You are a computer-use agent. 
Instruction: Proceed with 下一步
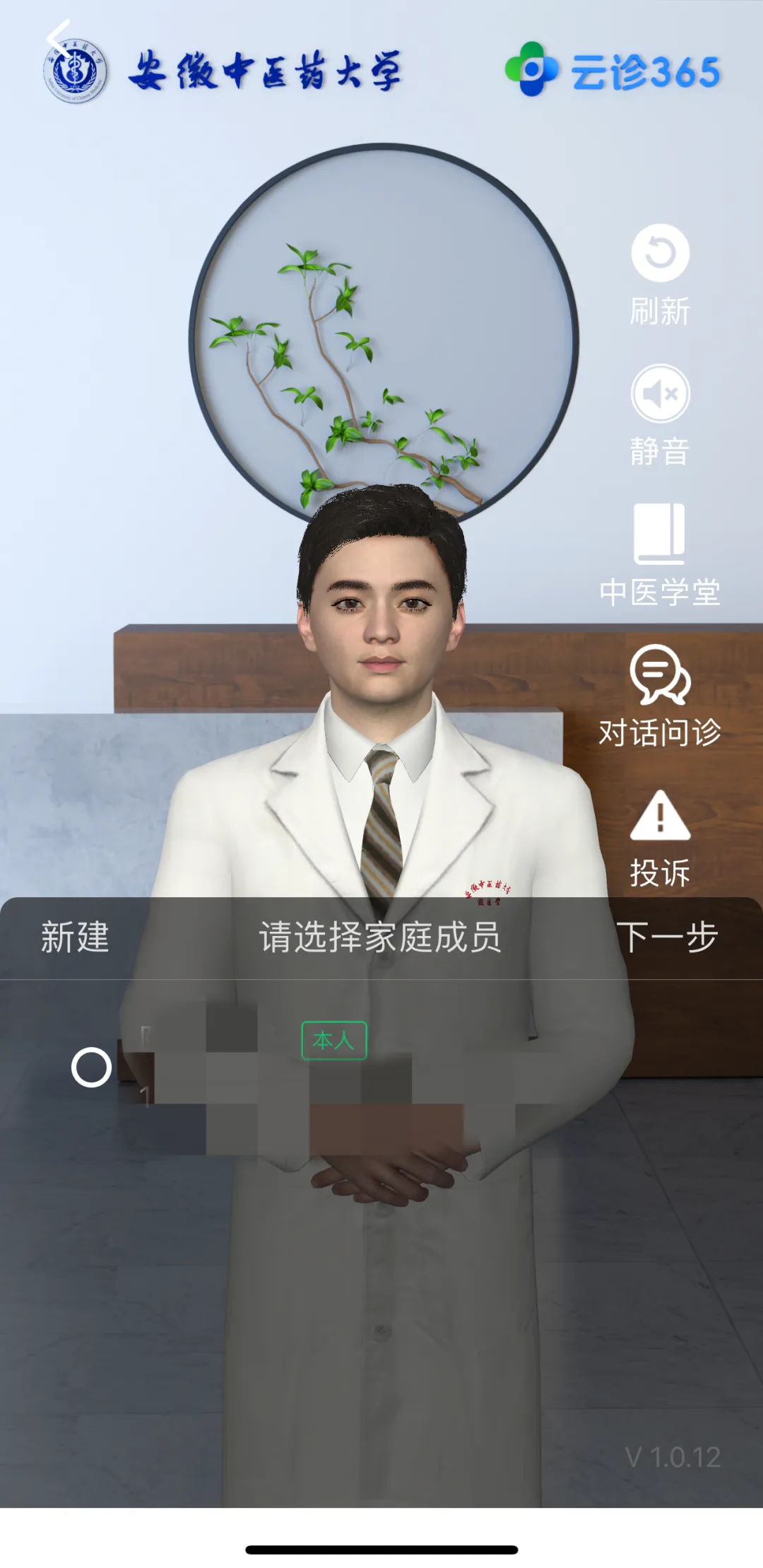[668, 937]
